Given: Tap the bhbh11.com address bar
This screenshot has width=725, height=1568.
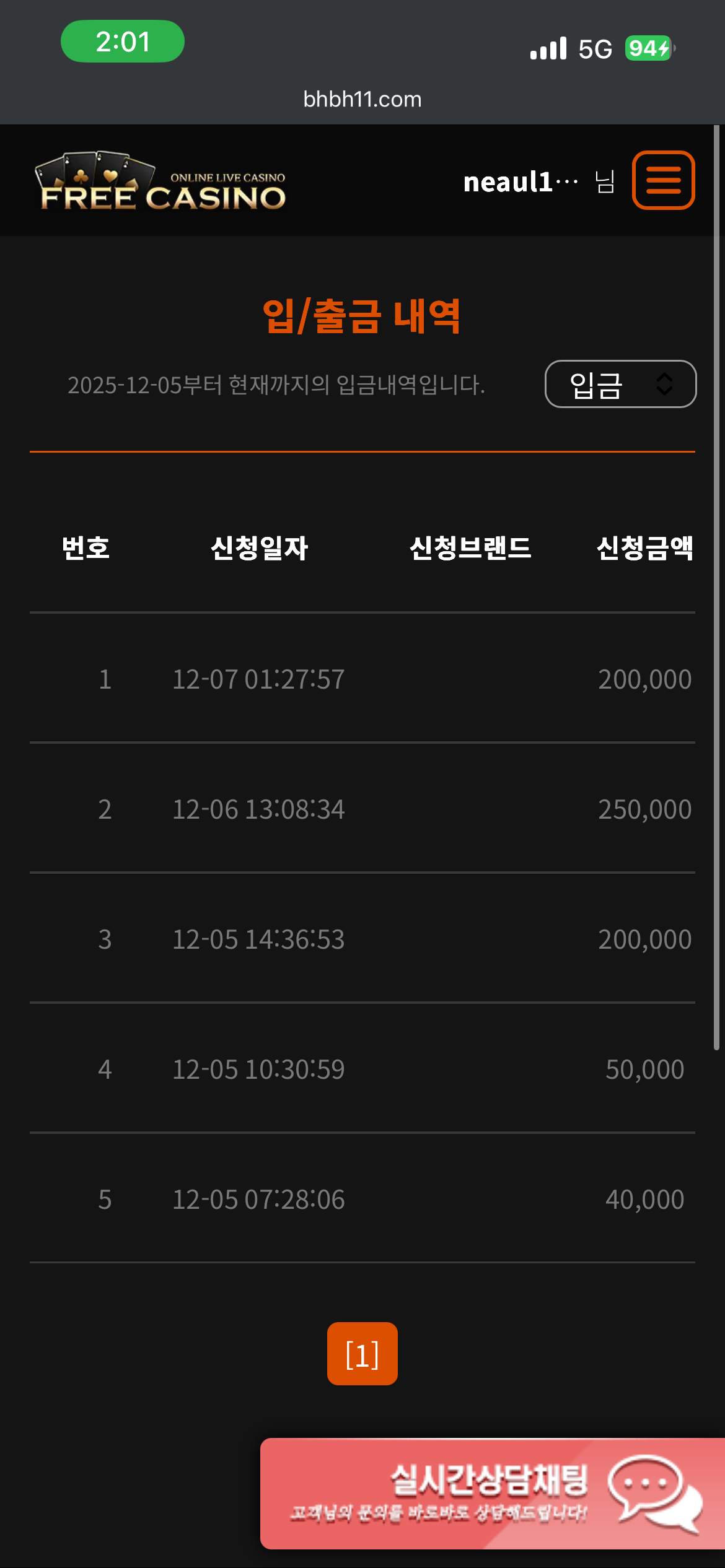Looking at the screenshot, I should pyautogui.click(x=362, y=98).
